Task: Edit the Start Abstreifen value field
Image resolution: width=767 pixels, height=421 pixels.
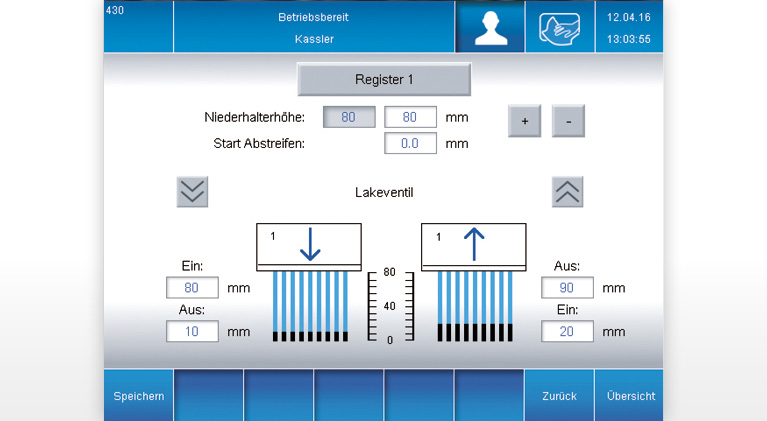Action: (x=410, y=143)
